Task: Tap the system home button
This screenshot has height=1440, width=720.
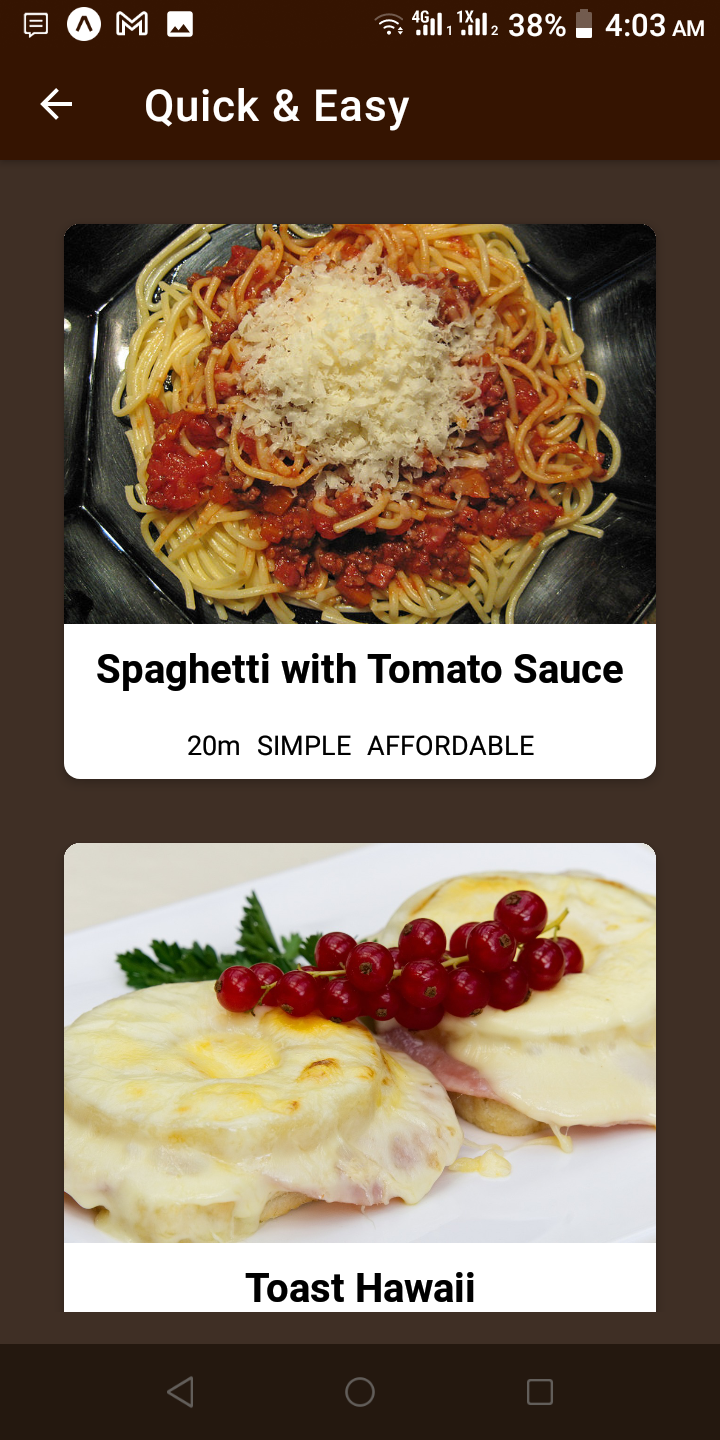Action: point(360,1392)
